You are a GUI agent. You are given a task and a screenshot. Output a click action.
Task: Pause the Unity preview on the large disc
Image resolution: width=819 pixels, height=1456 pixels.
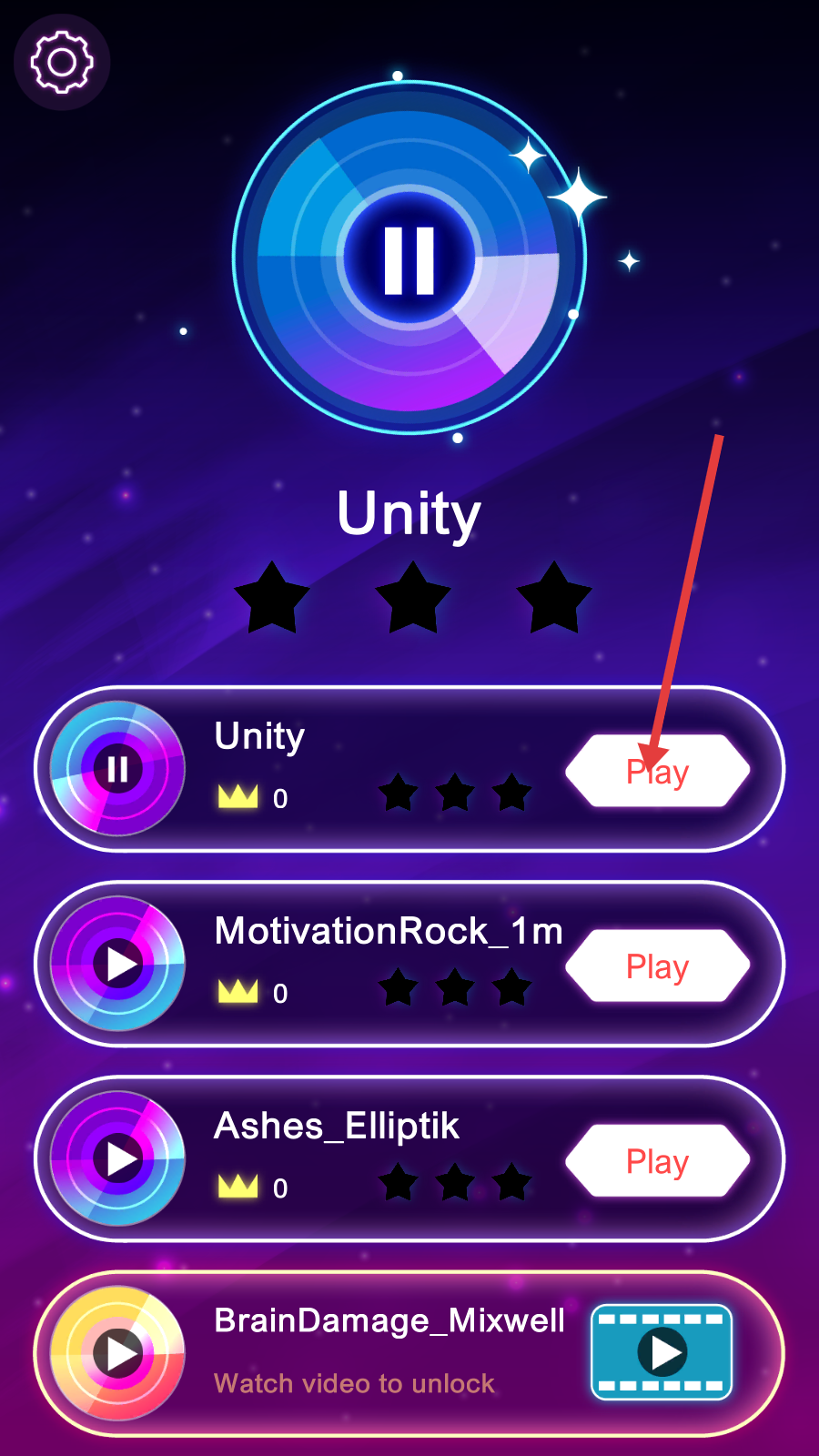point(409,258)
